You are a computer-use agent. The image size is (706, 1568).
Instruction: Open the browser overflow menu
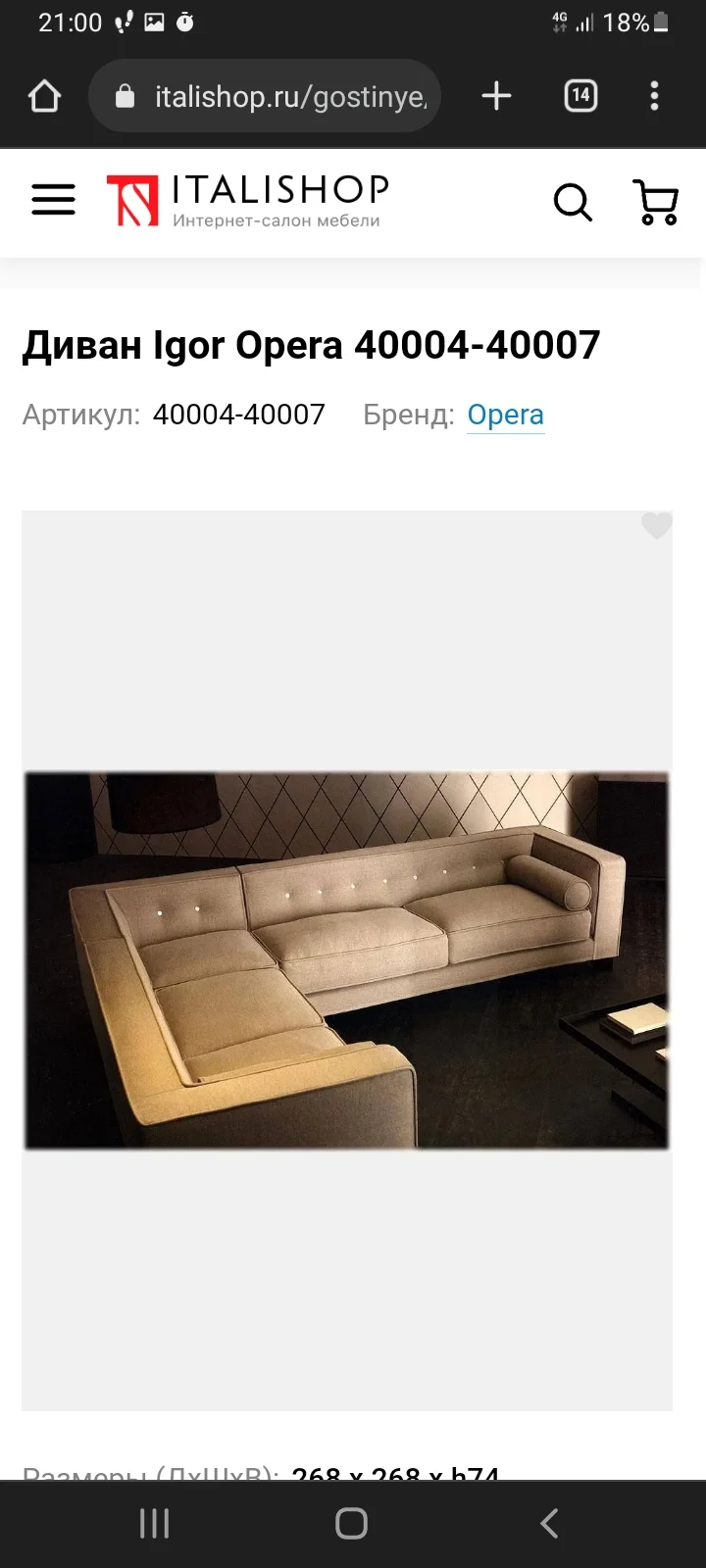pos(653,95)
